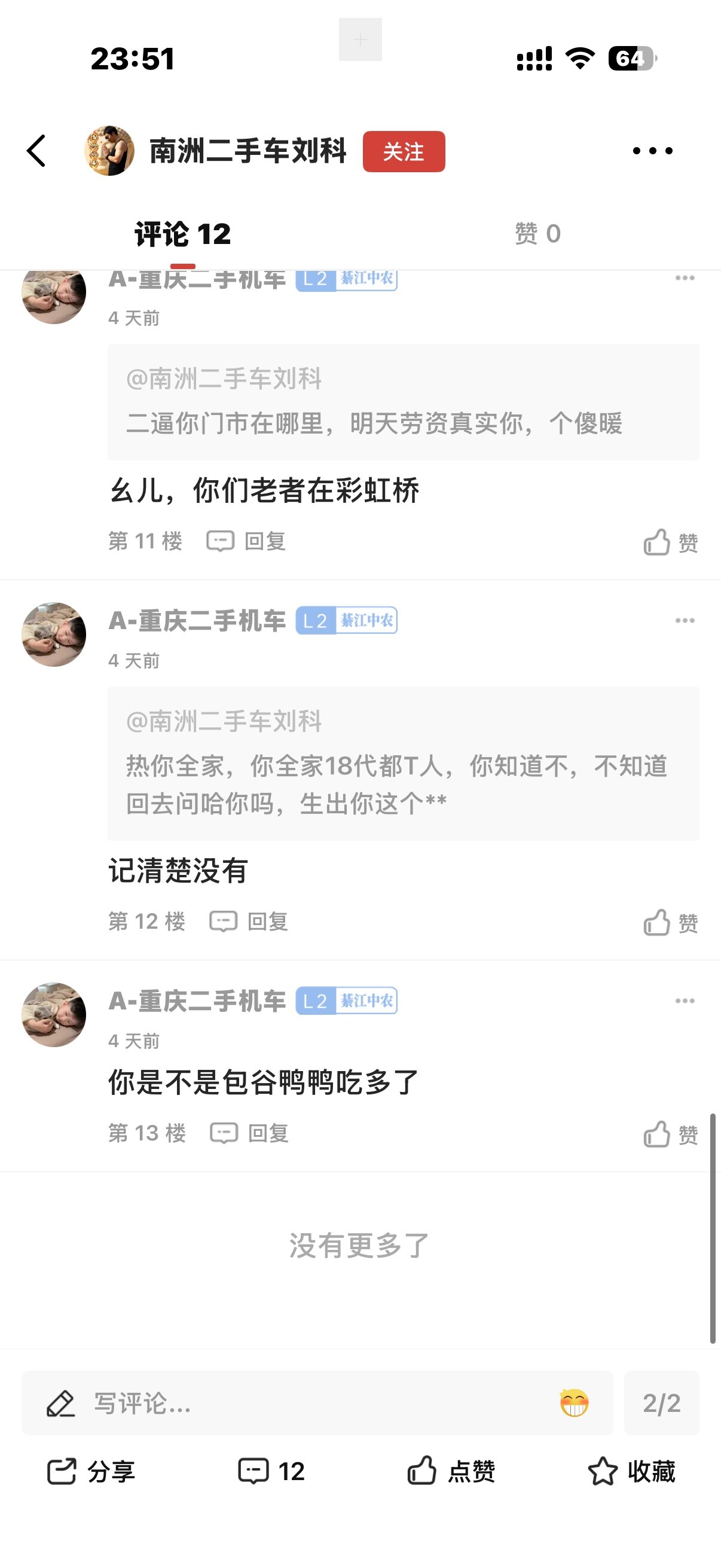Screen dimensions: 721x1568
Task: Open more options on 第 12 楼 comment
Action: (x=685, y=621)
